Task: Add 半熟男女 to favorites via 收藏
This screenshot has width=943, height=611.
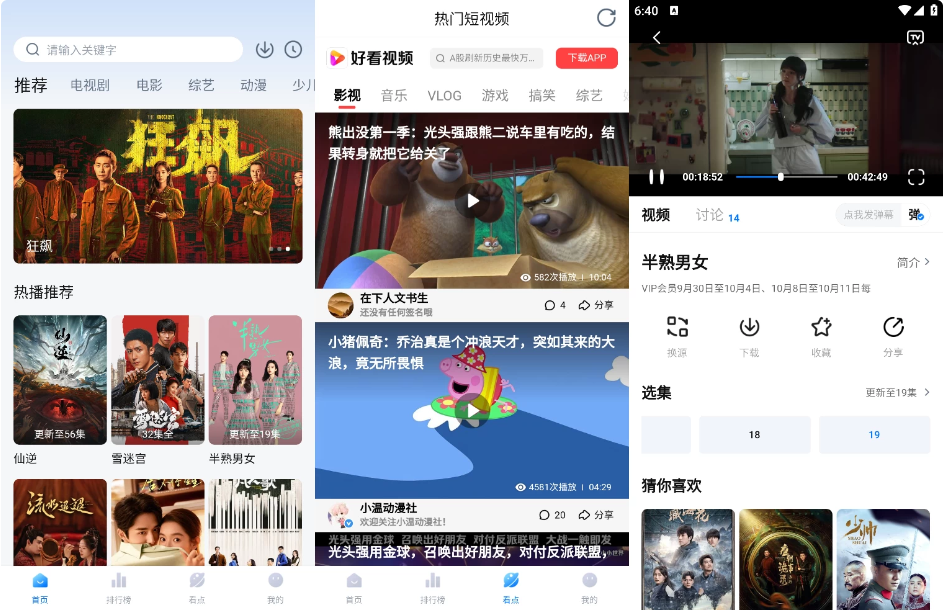Action: (821, 335)
